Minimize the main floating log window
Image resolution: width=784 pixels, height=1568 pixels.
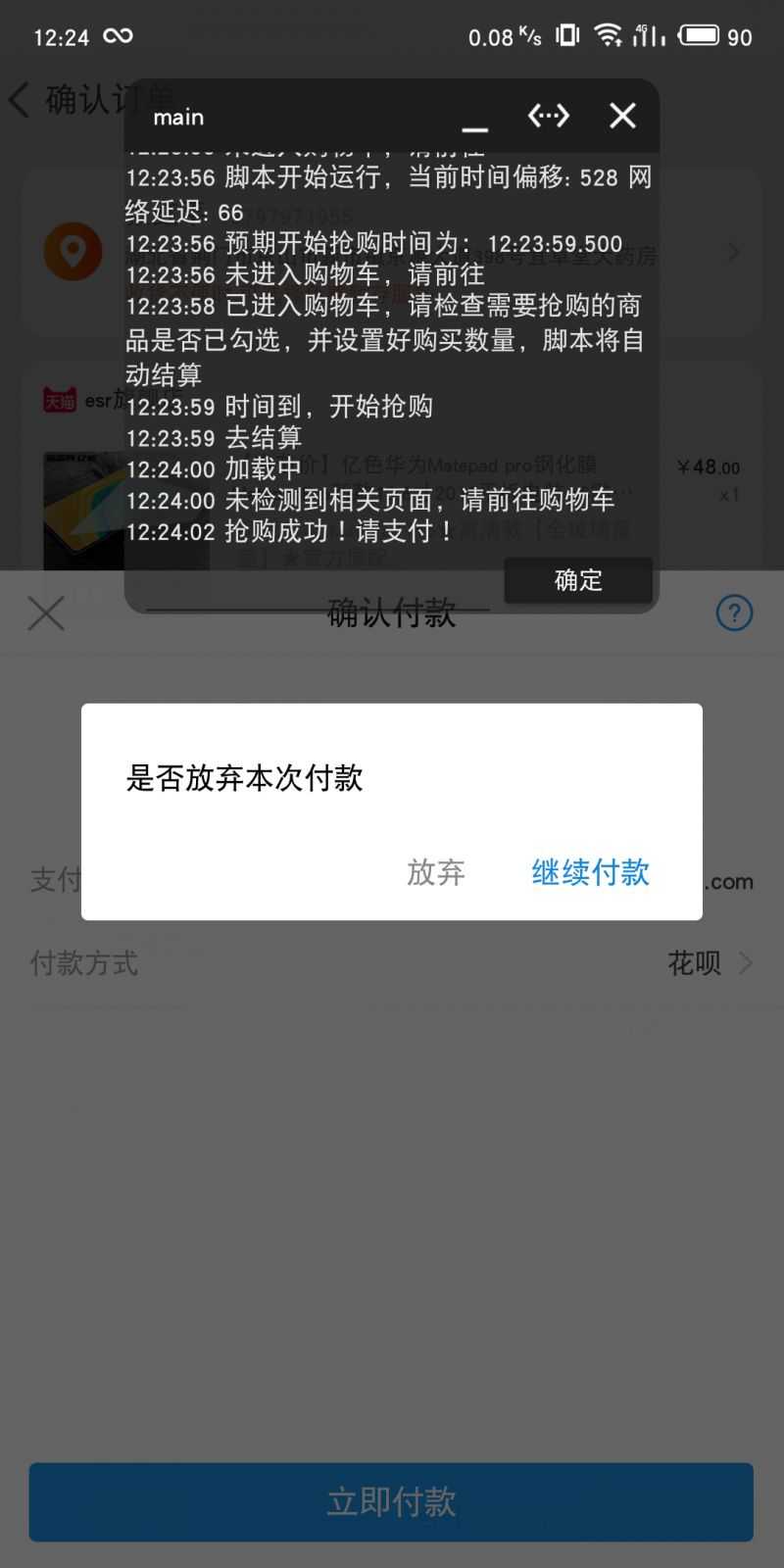(475, 120)
